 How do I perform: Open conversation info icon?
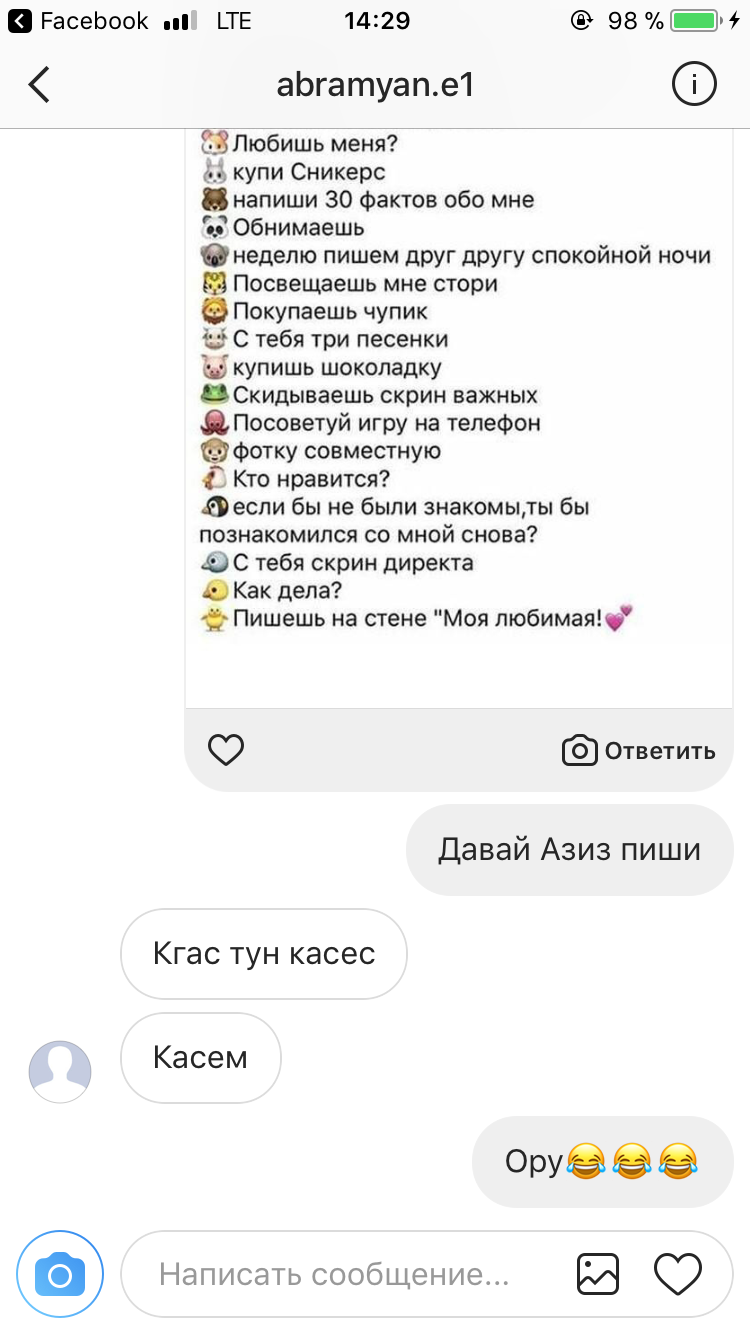click(x=694, y=85)
